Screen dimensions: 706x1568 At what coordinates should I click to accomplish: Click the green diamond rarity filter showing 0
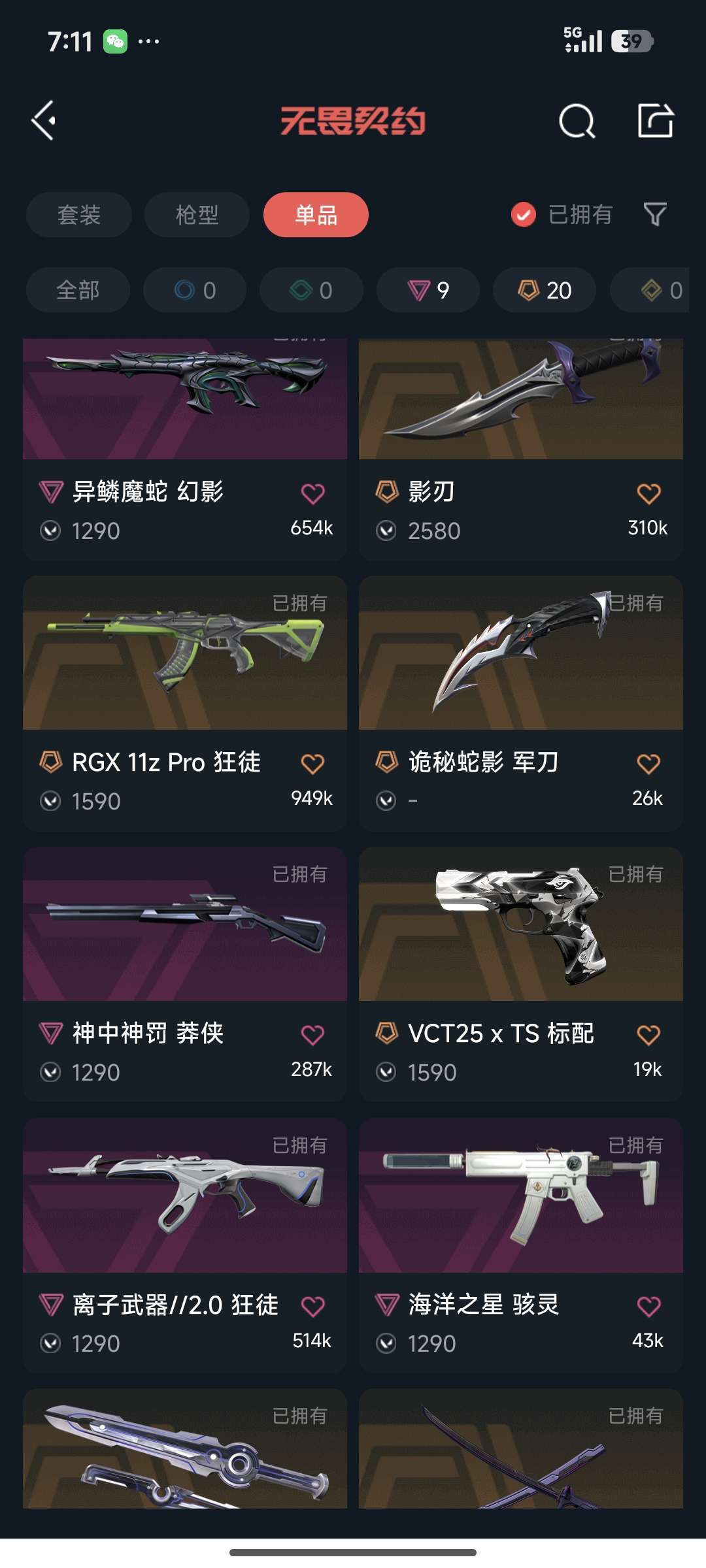point(311,289)
